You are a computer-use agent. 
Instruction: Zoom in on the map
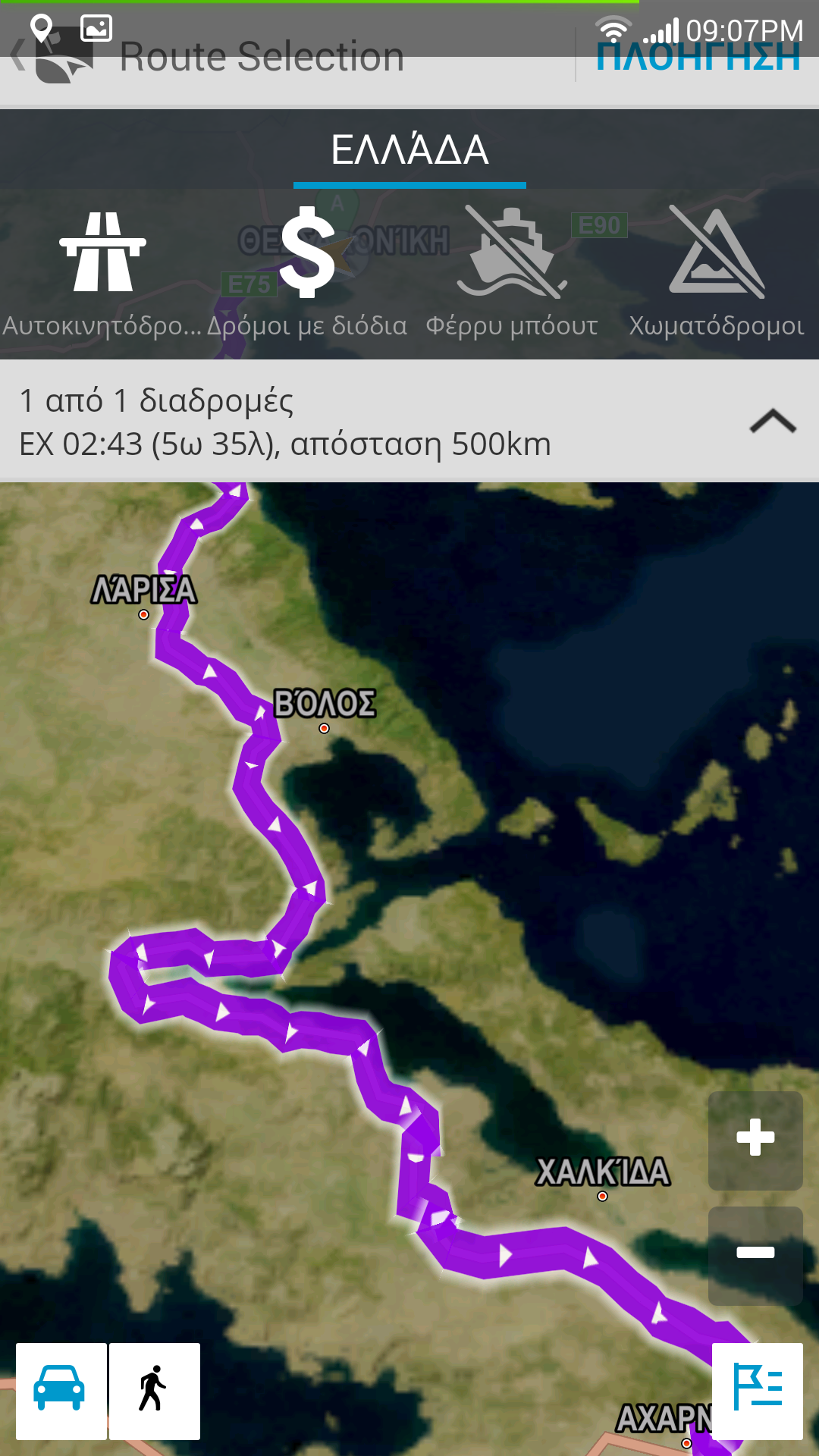tap(755, 1139)
